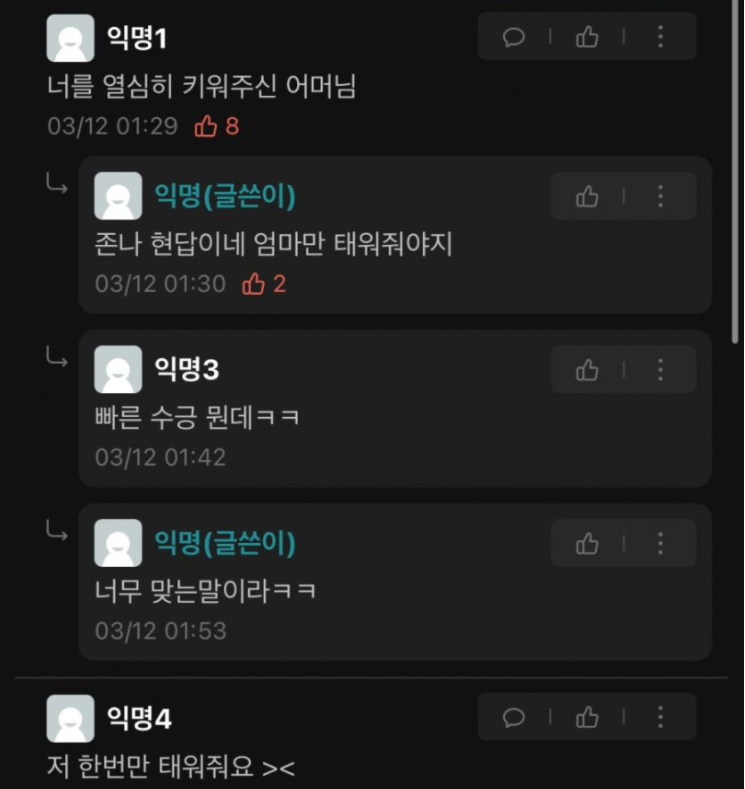Like 익명3's reply 빠른 수긍 뭔데
745x789 pixels.
pyautogui.click(x=587, y=370)
